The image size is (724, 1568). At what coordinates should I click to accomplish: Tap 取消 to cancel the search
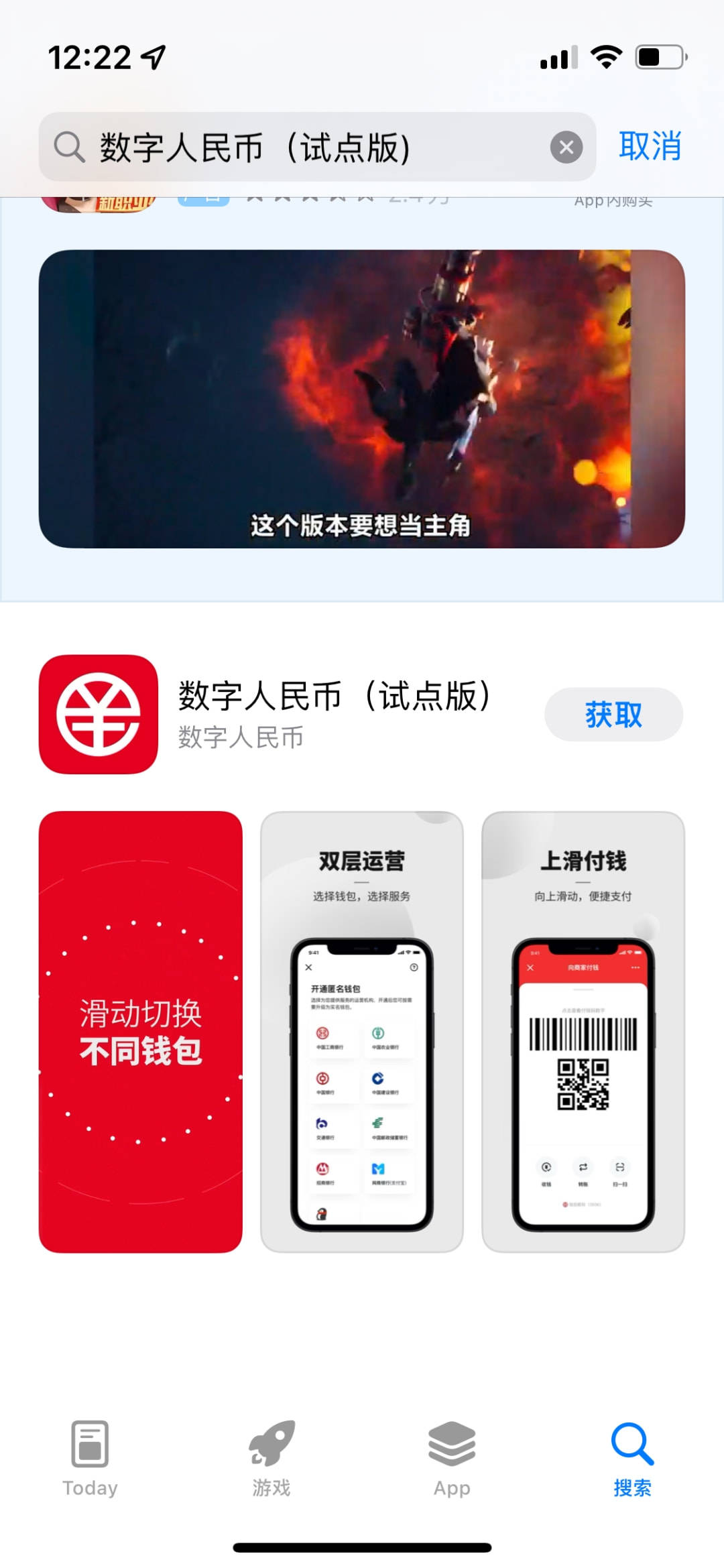(650, 146)
